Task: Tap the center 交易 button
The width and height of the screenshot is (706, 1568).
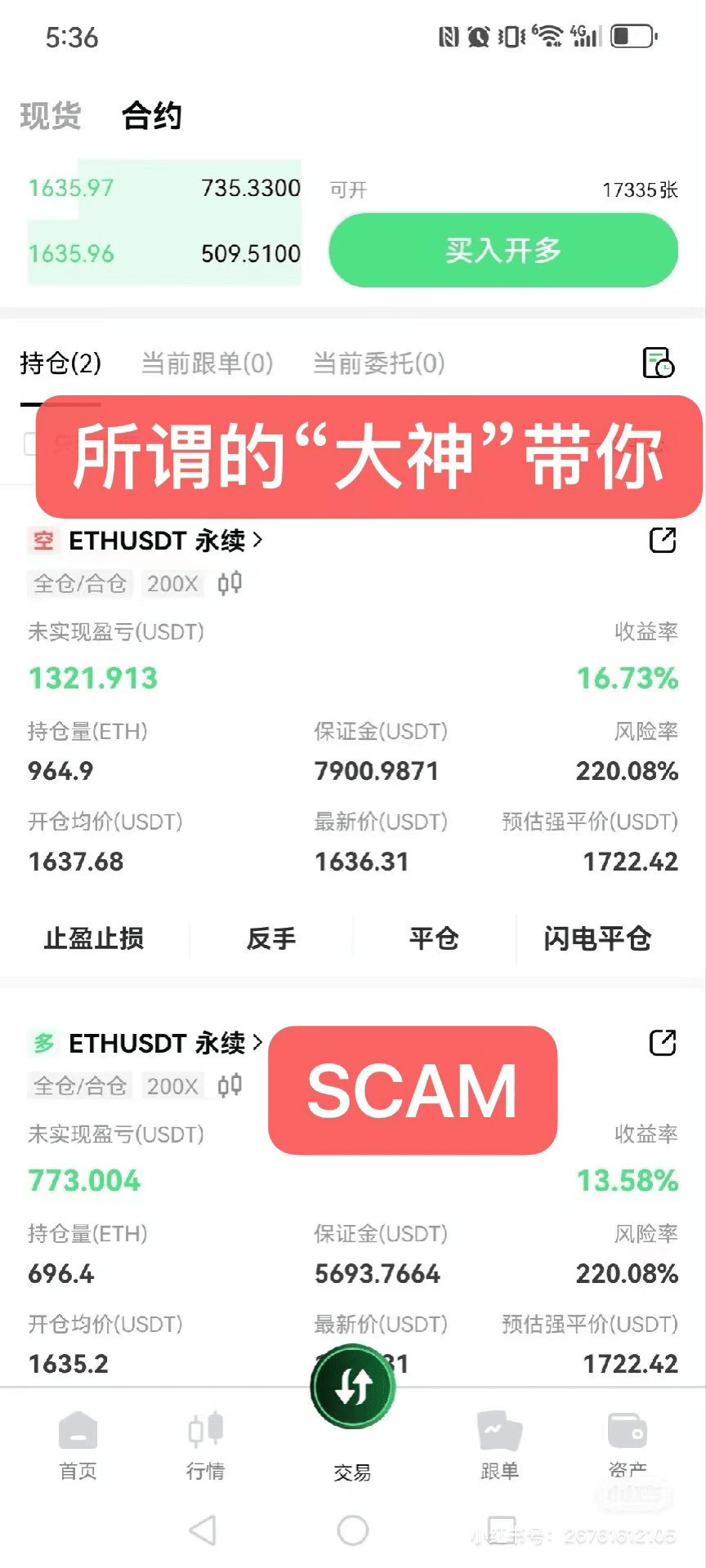Action: (x=353, y=1387)
